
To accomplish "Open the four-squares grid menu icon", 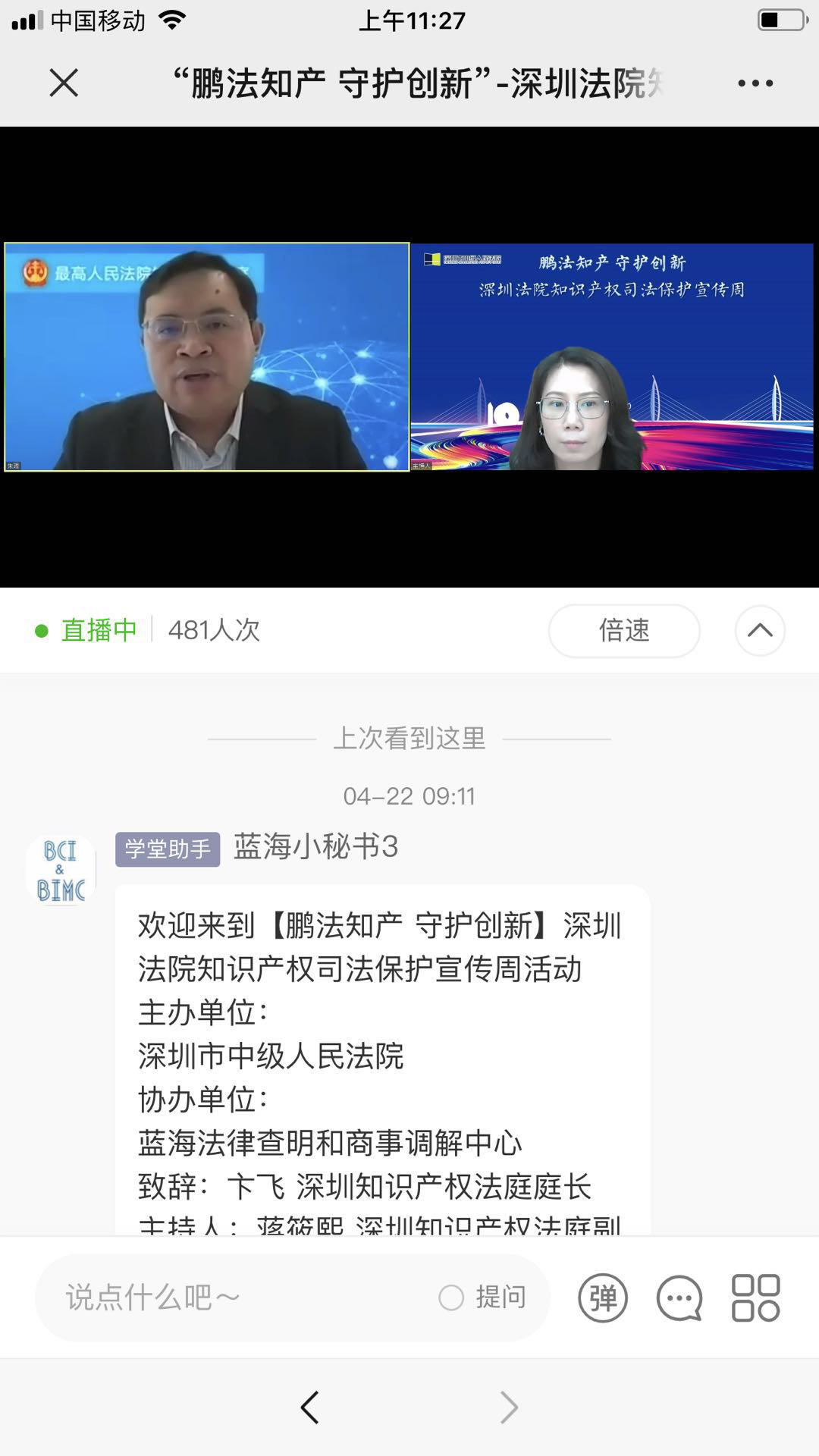I will (x=755, y=1298).
